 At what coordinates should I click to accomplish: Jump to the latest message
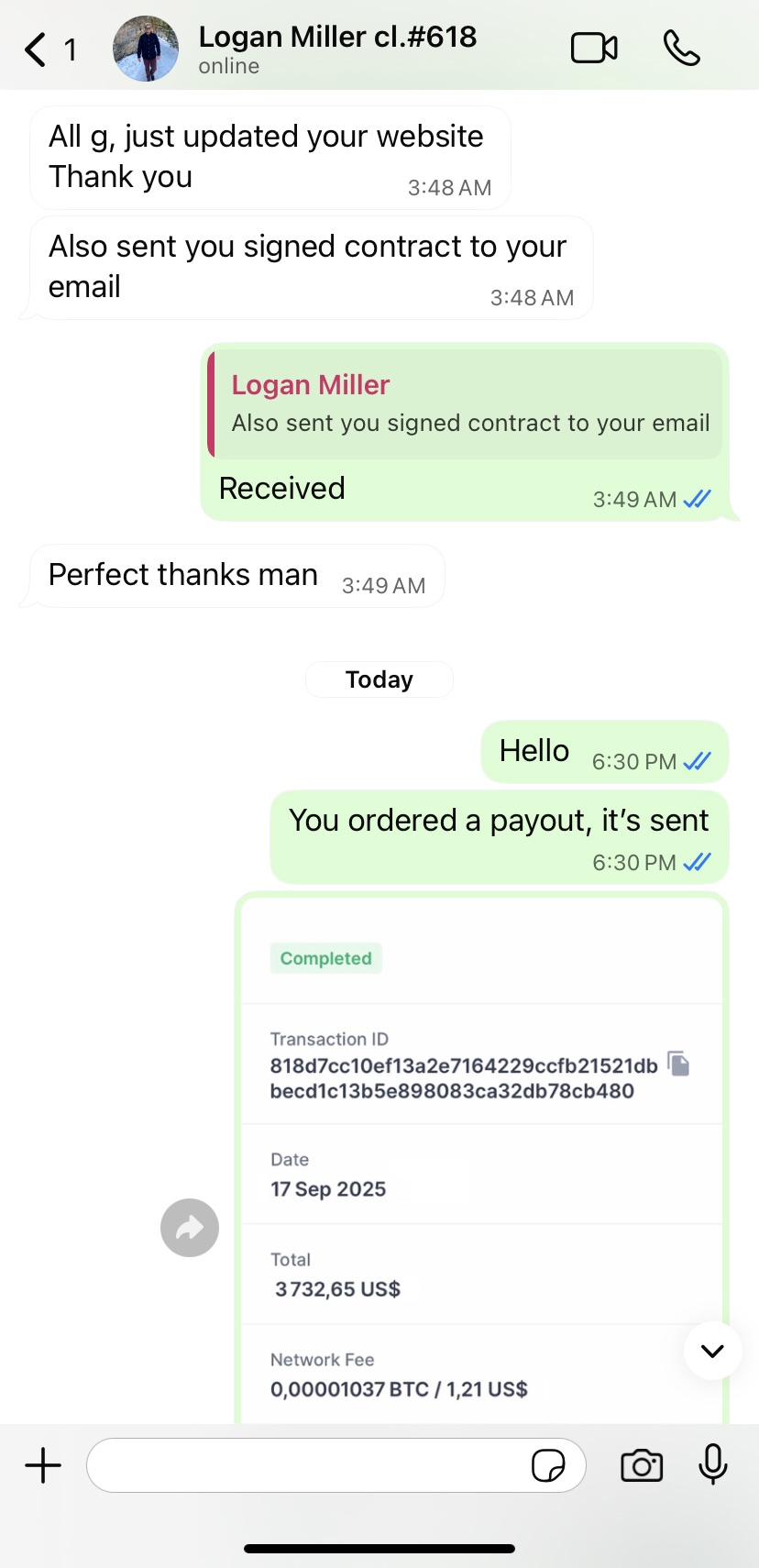[712, 1351]
